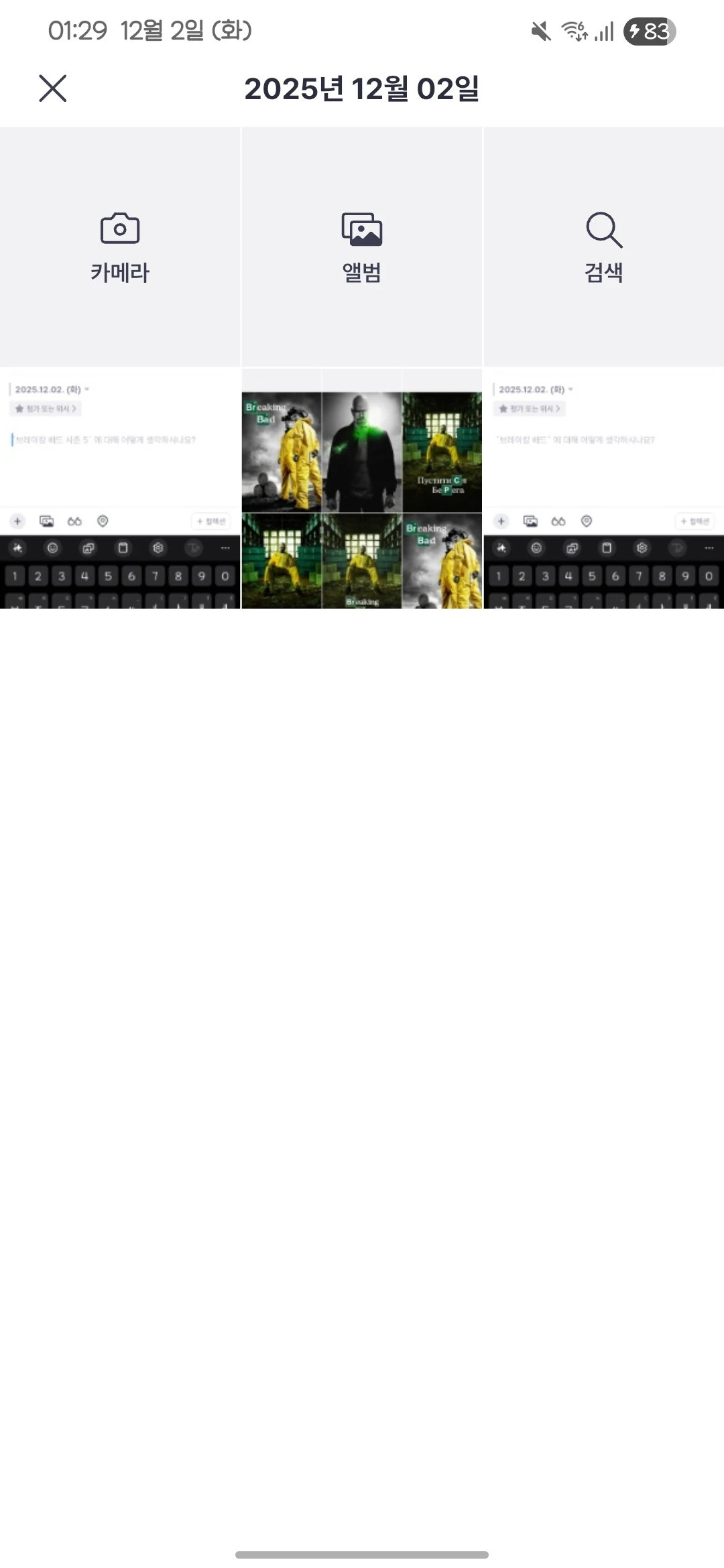Close the photo picker screen
The image size is (724, 1568).
[x=52, y=88]
